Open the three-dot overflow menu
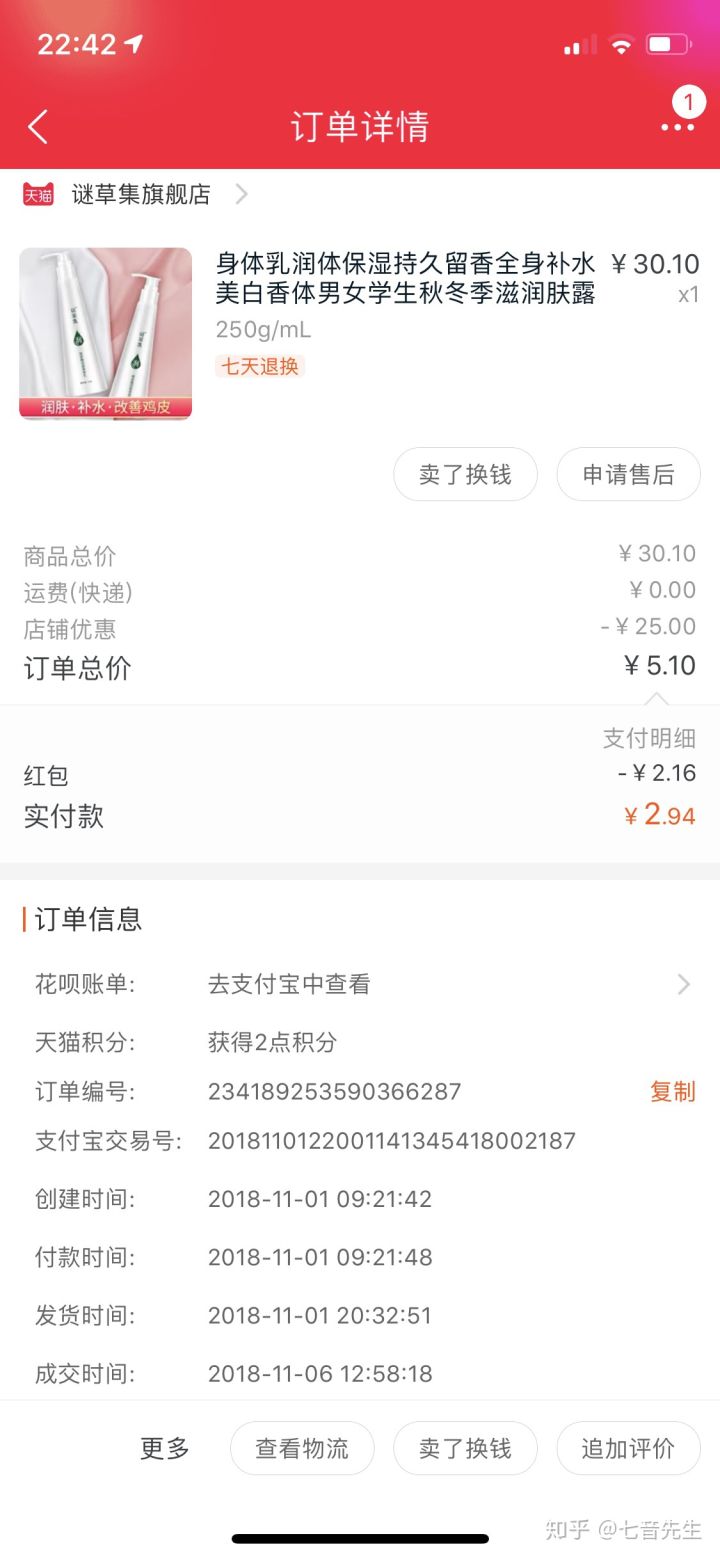Image resolution: width=720 pixels, height=1559 pixels. [677, 127]
